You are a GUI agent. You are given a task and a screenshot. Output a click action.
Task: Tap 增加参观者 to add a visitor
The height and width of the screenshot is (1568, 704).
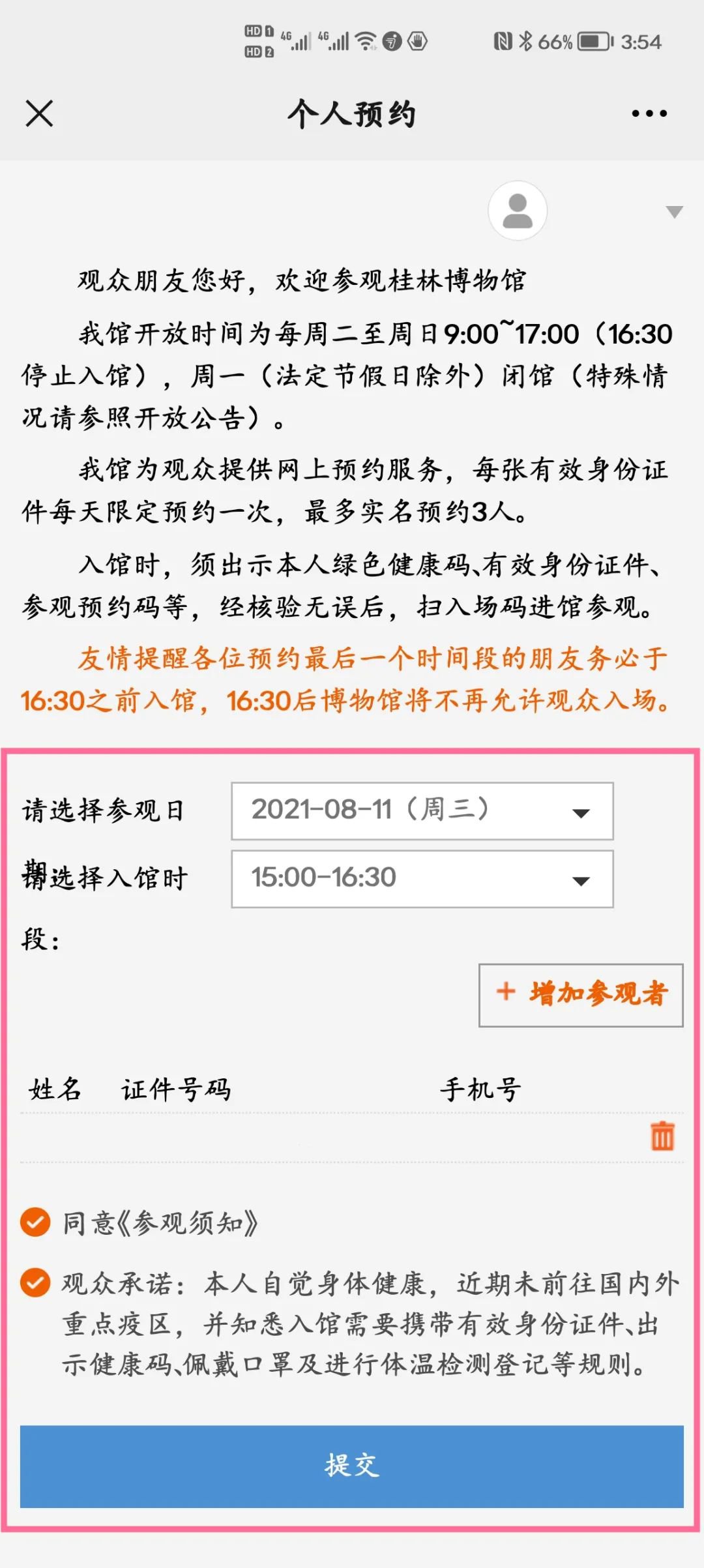(581, 995)
